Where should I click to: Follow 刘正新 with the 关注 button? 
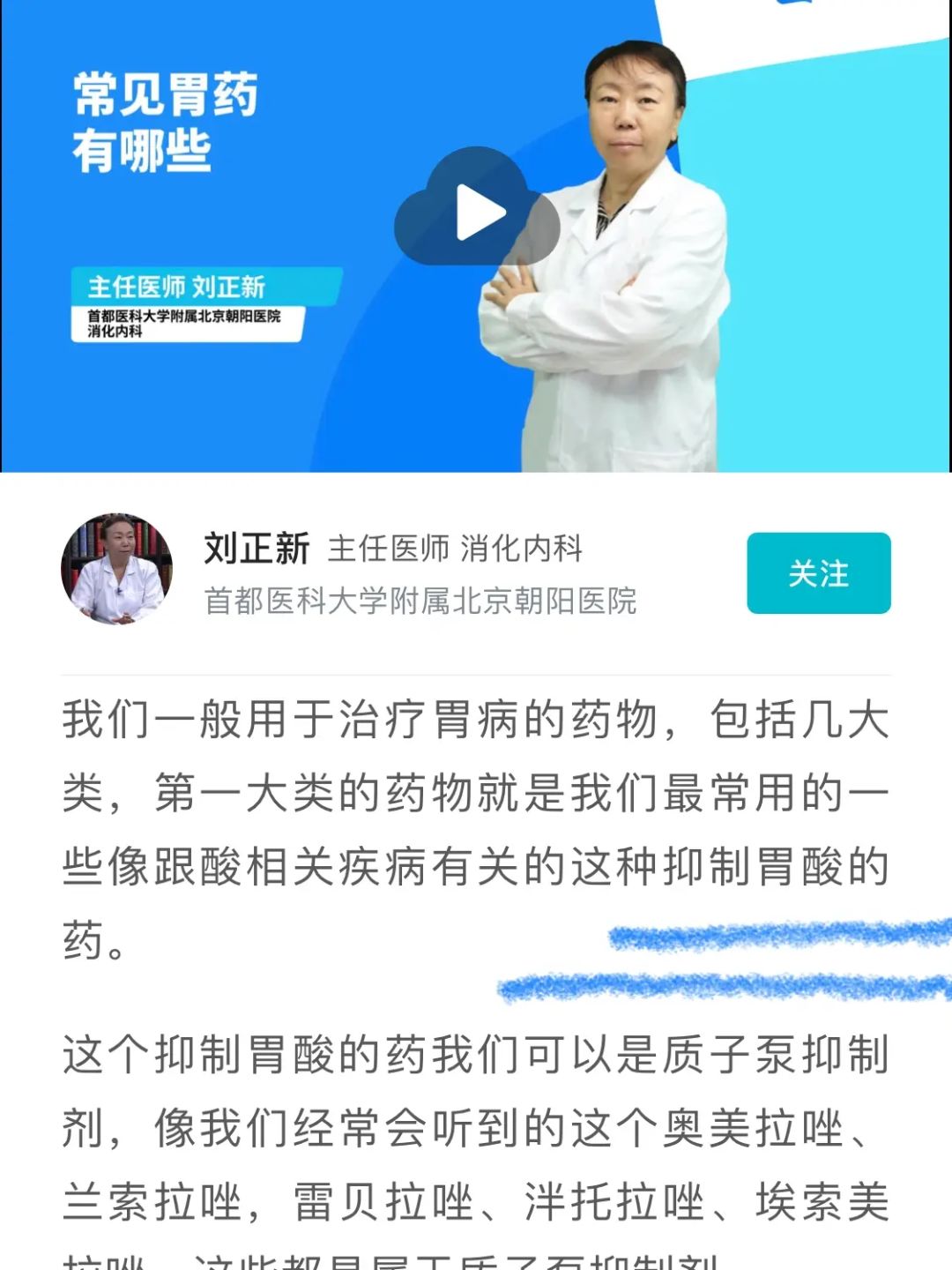click(x=818, y=573)
